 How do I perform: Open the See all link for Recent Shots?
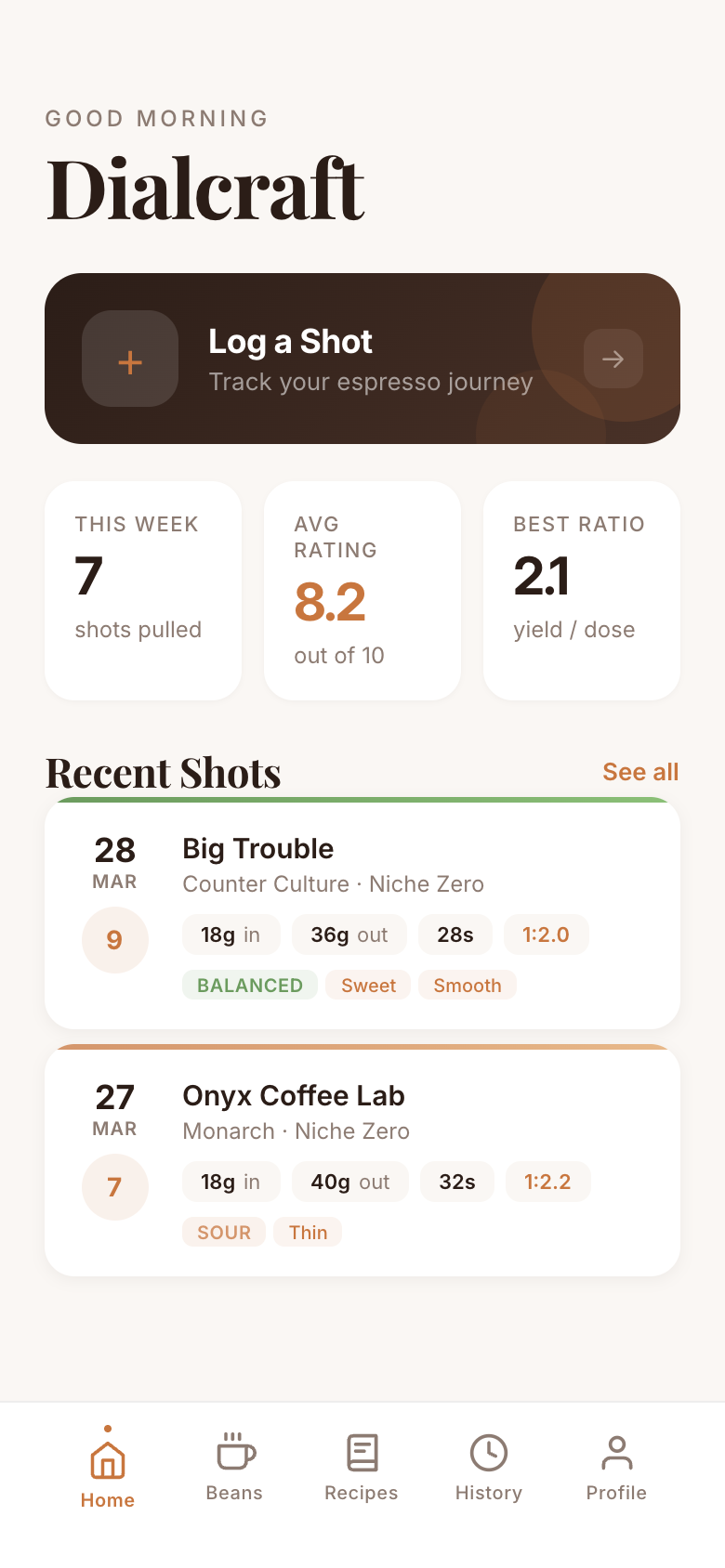tap(639, 772)
